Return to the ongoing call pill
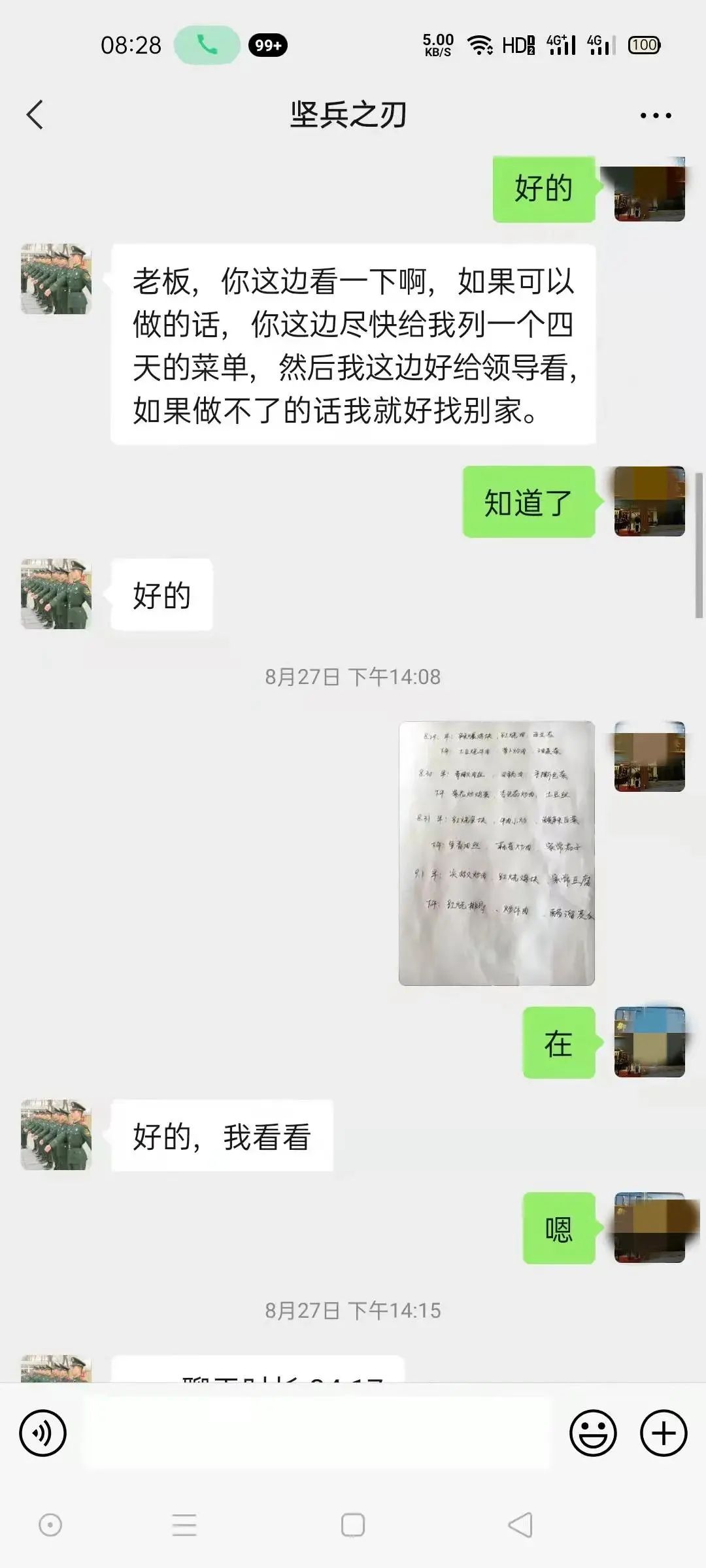Viewport: 706px width, 1568px height. [207, 45]
